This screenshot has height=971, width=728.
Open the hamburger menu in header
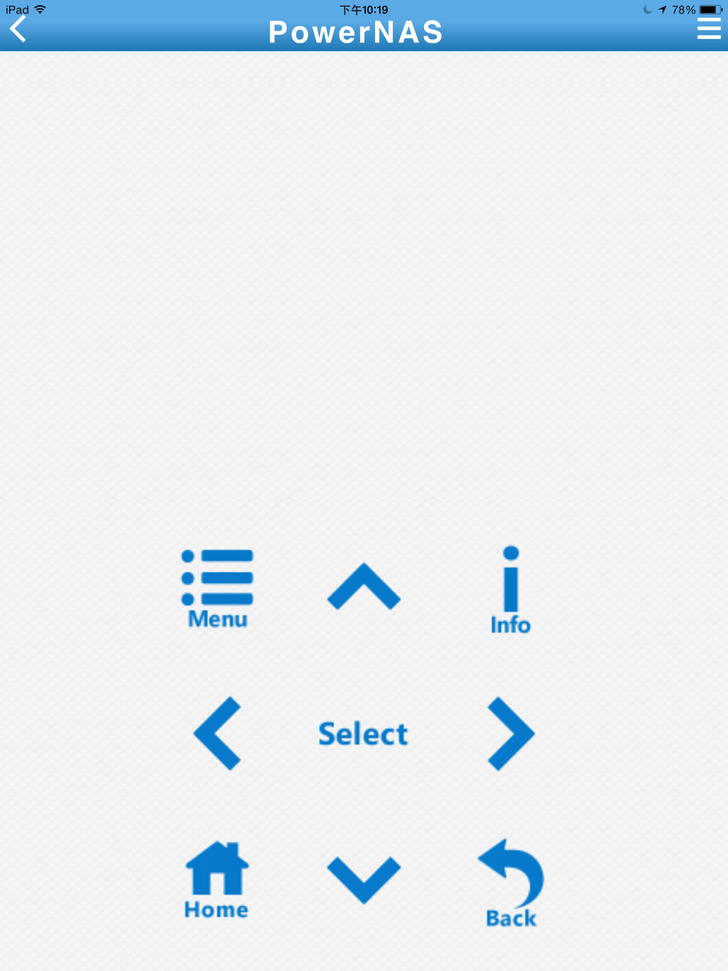point(708,29)
